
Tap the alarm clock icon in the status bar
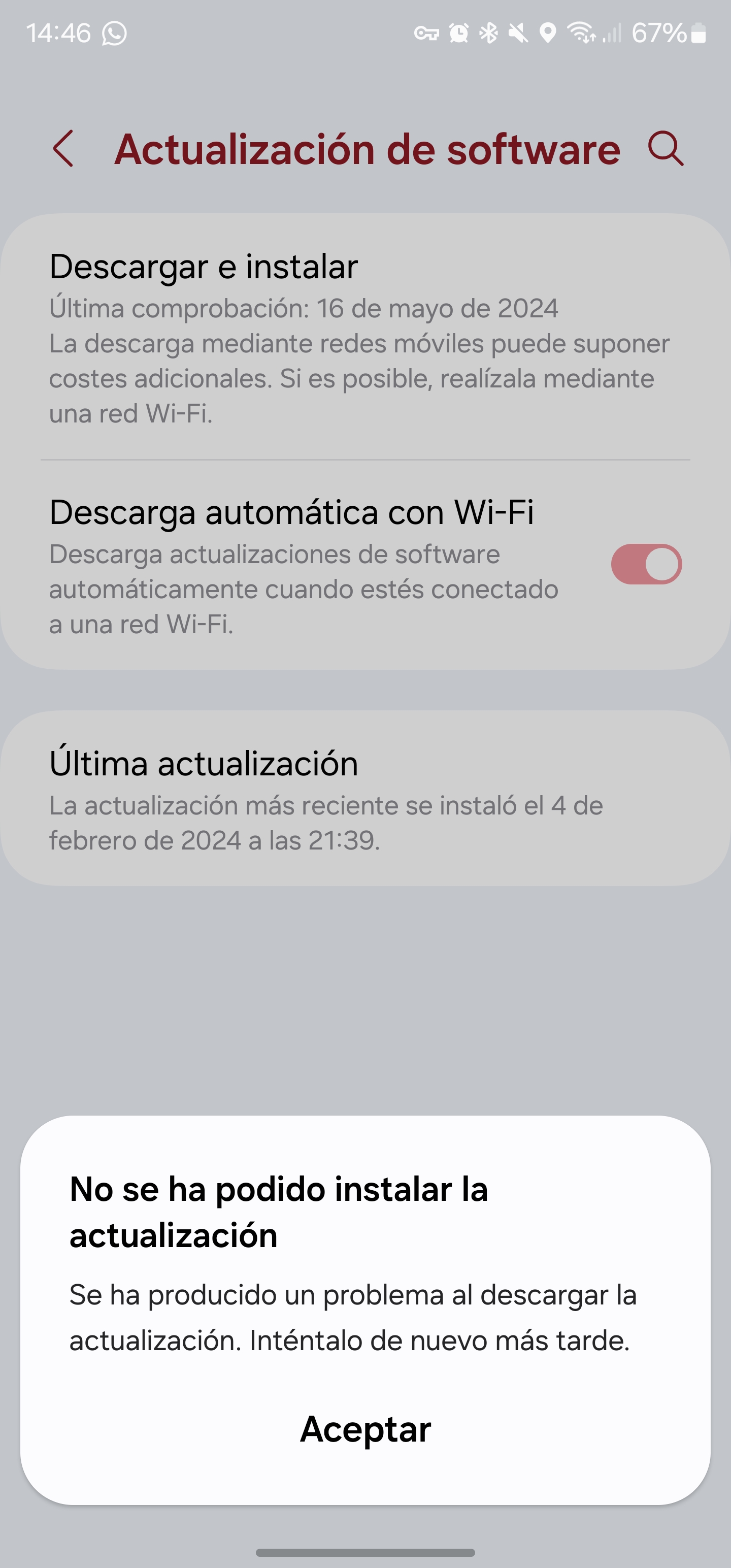coord(458,34)
